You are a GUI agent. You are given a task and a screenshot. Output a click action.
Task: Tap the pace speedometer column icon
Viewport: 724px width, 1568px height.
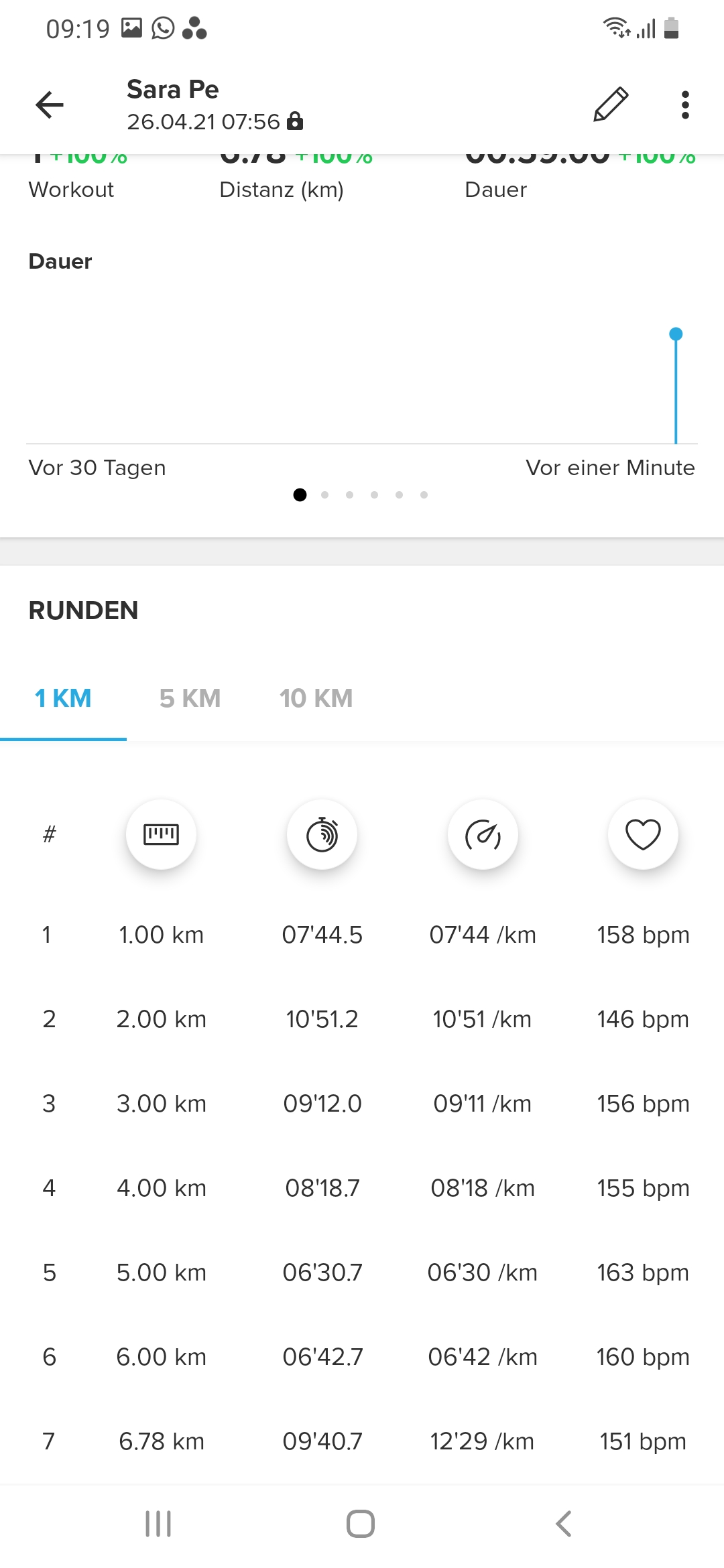pyautogui.click(x=483, y=834)
